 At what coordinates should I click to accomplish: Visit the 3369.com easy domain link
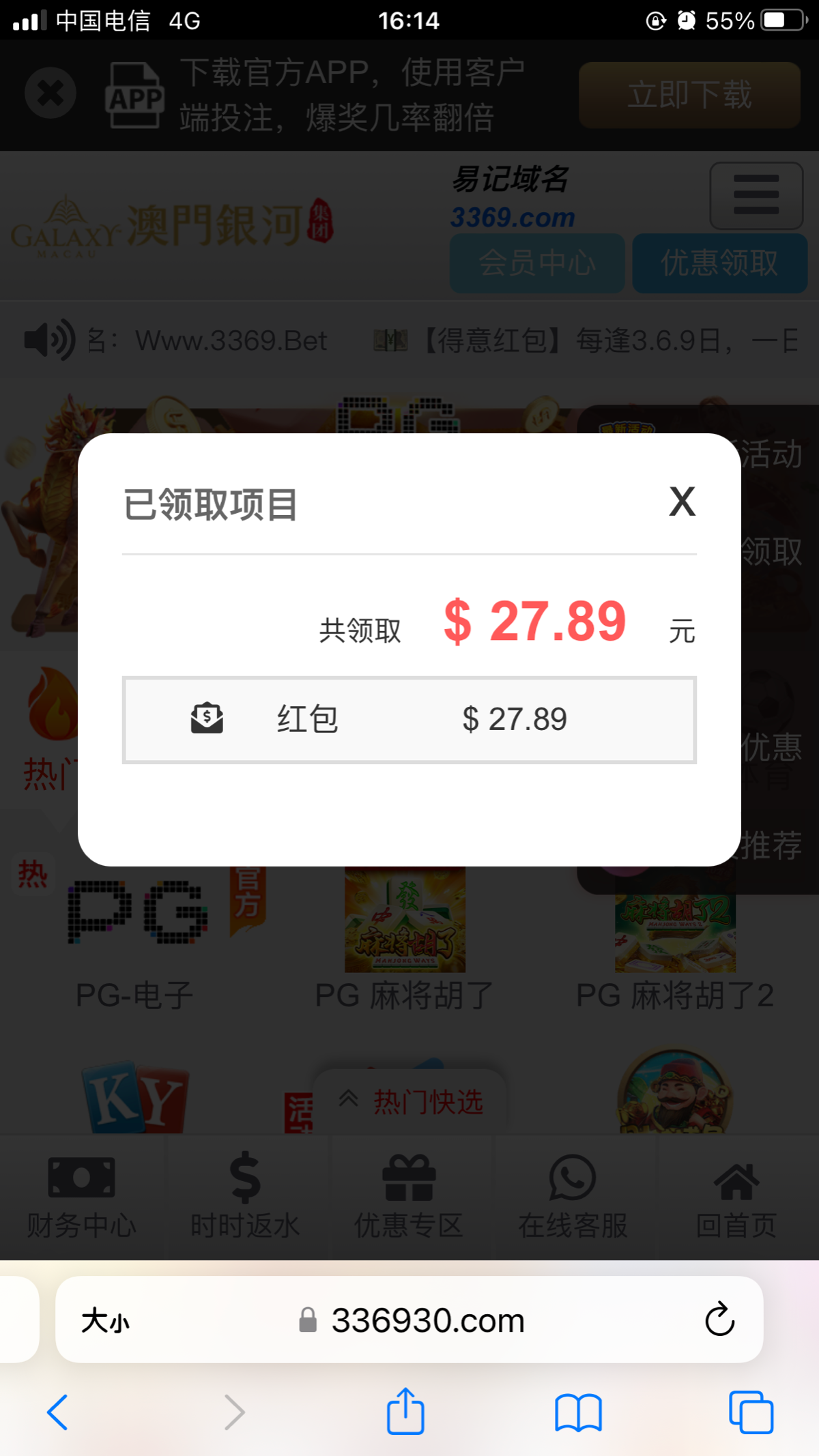click(x=514, y=217)
